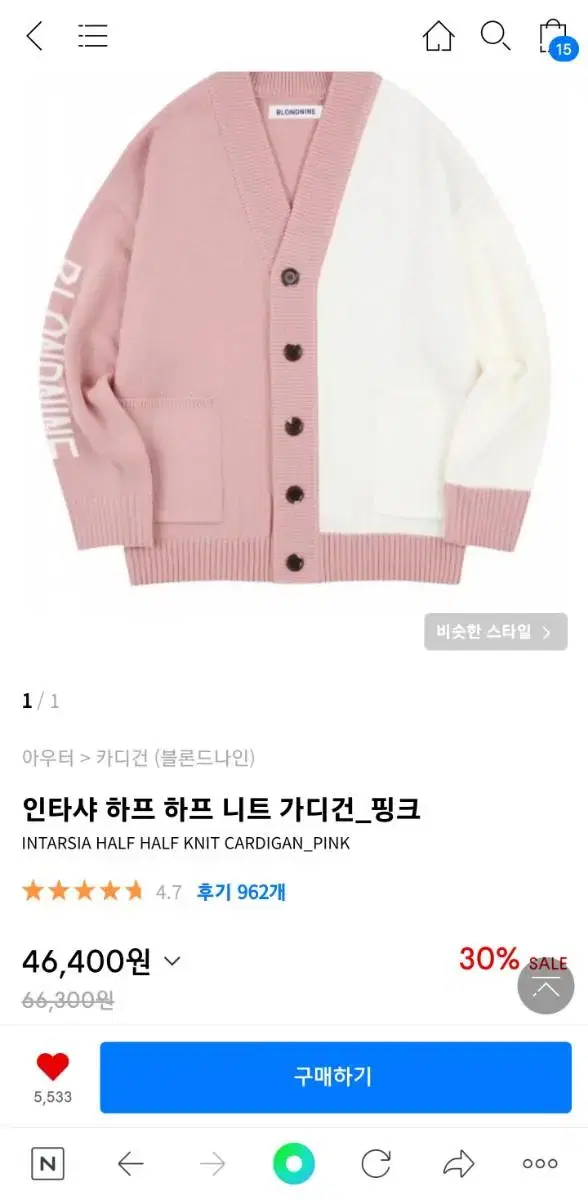Open the cardigan product image
The width and height of the screenshot is (588, 1200).
point(294,330)
